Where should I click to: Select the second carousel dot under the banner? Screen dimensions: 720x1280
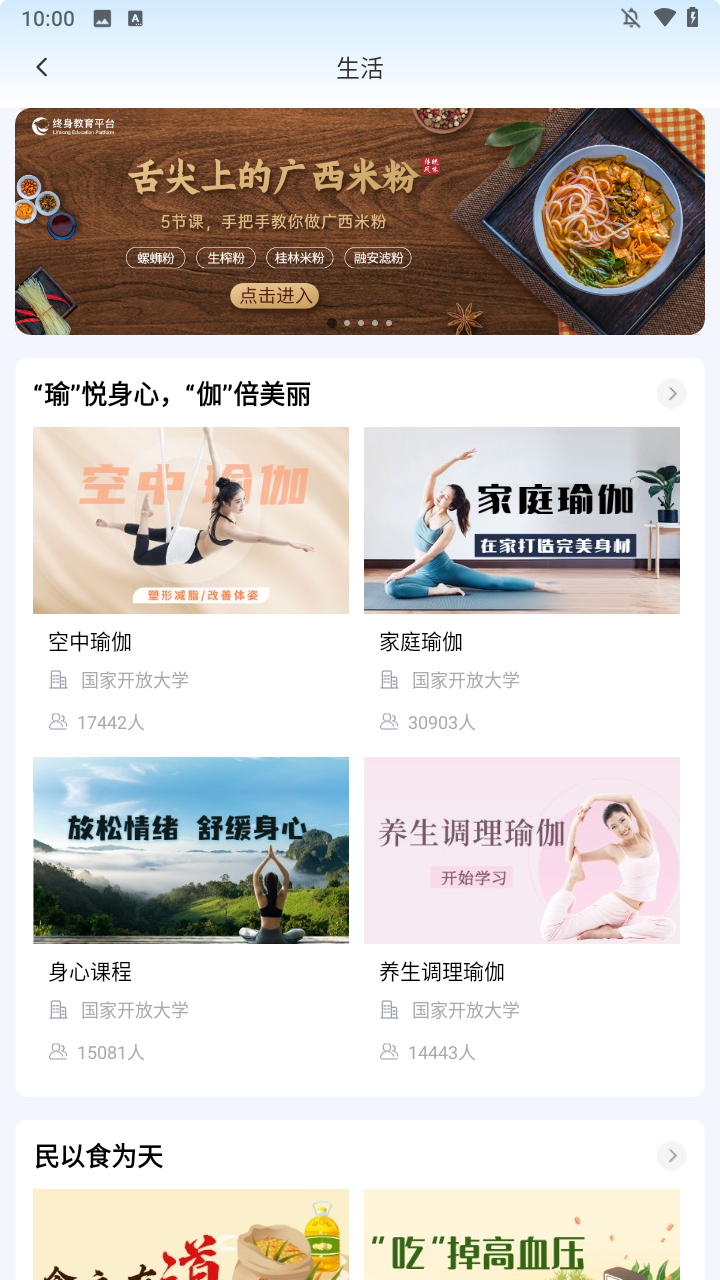point(345,322)
